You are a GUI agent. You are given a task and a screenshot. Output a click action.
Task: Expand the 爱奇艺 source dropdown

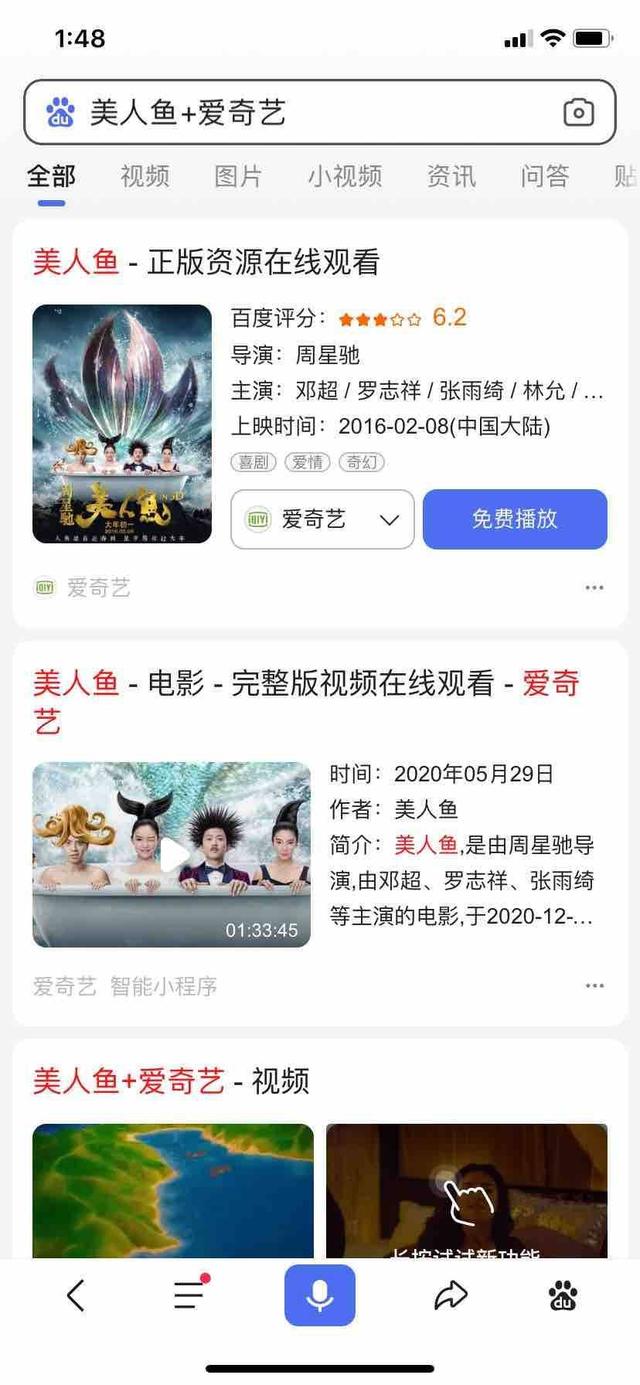(322, 519)
